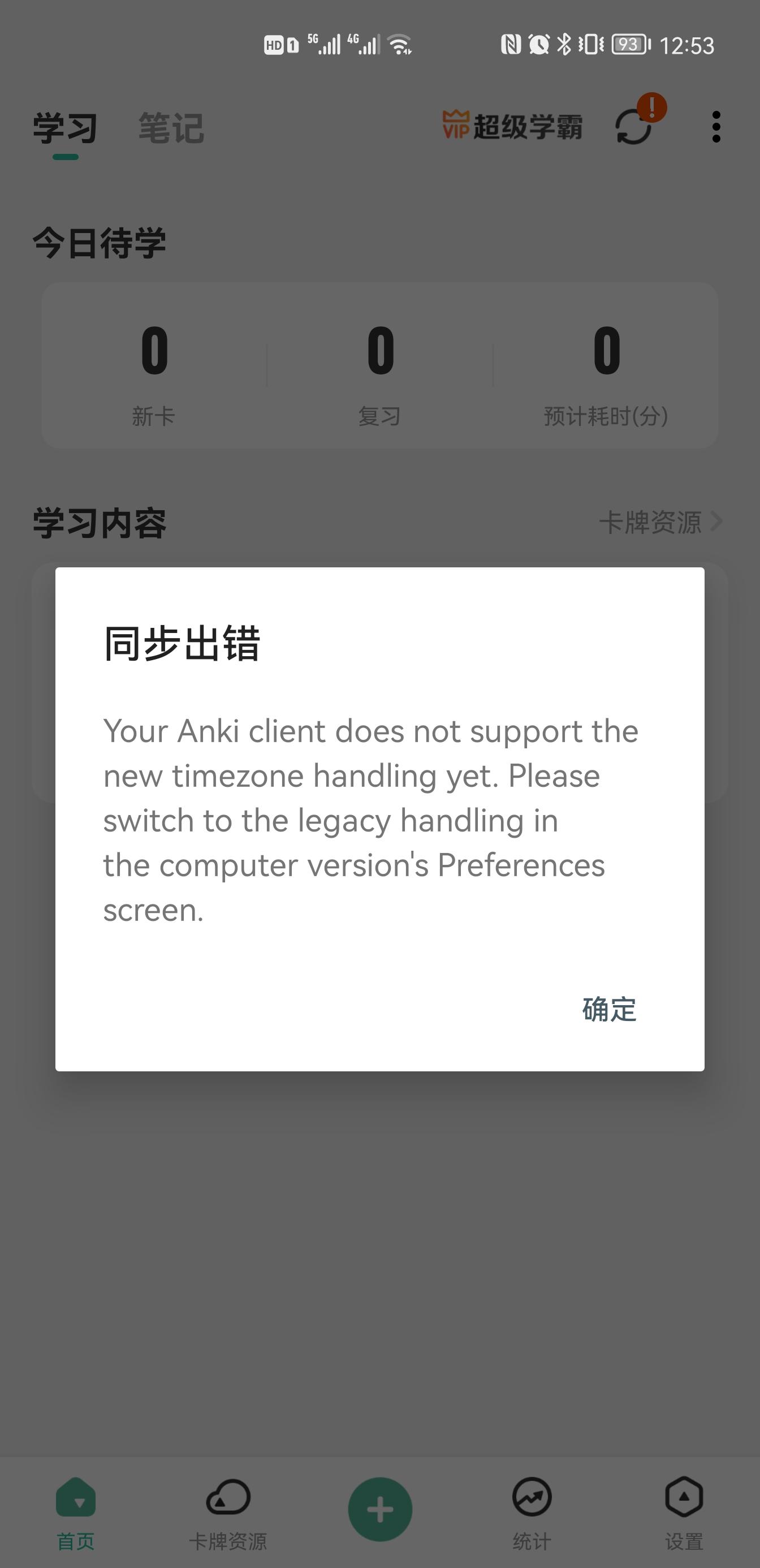Open the 超级学霸 VIP banner

[x=512, y=126]
